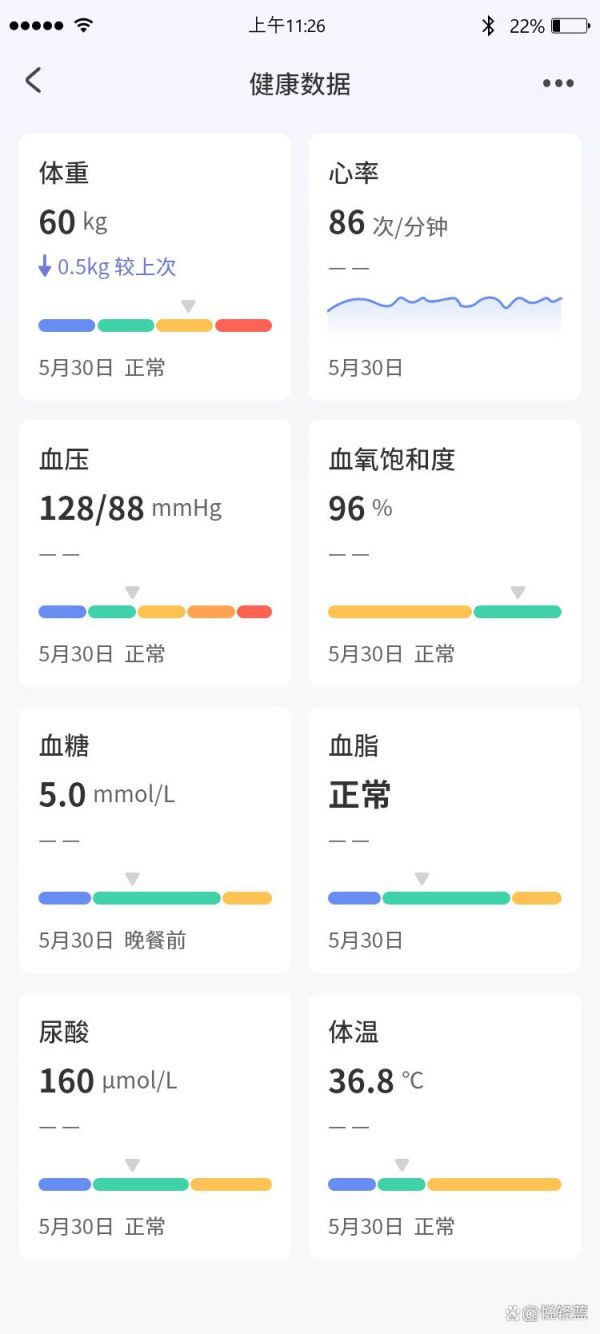View 尿酸 uric acid details
Screen dimensions: 600x1334
click(155, 1126)
